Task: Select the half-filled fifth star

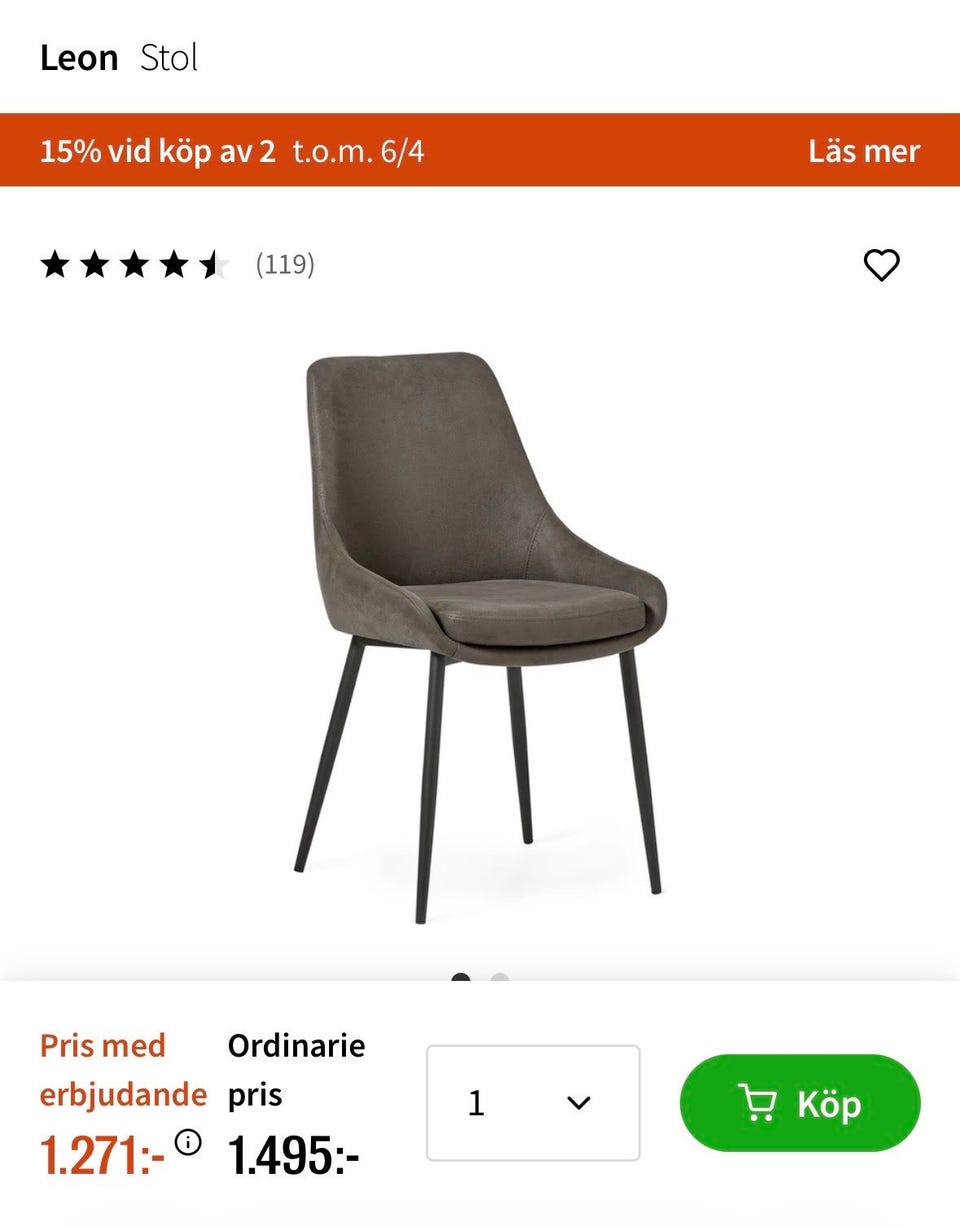Action: tap(216, 265)
